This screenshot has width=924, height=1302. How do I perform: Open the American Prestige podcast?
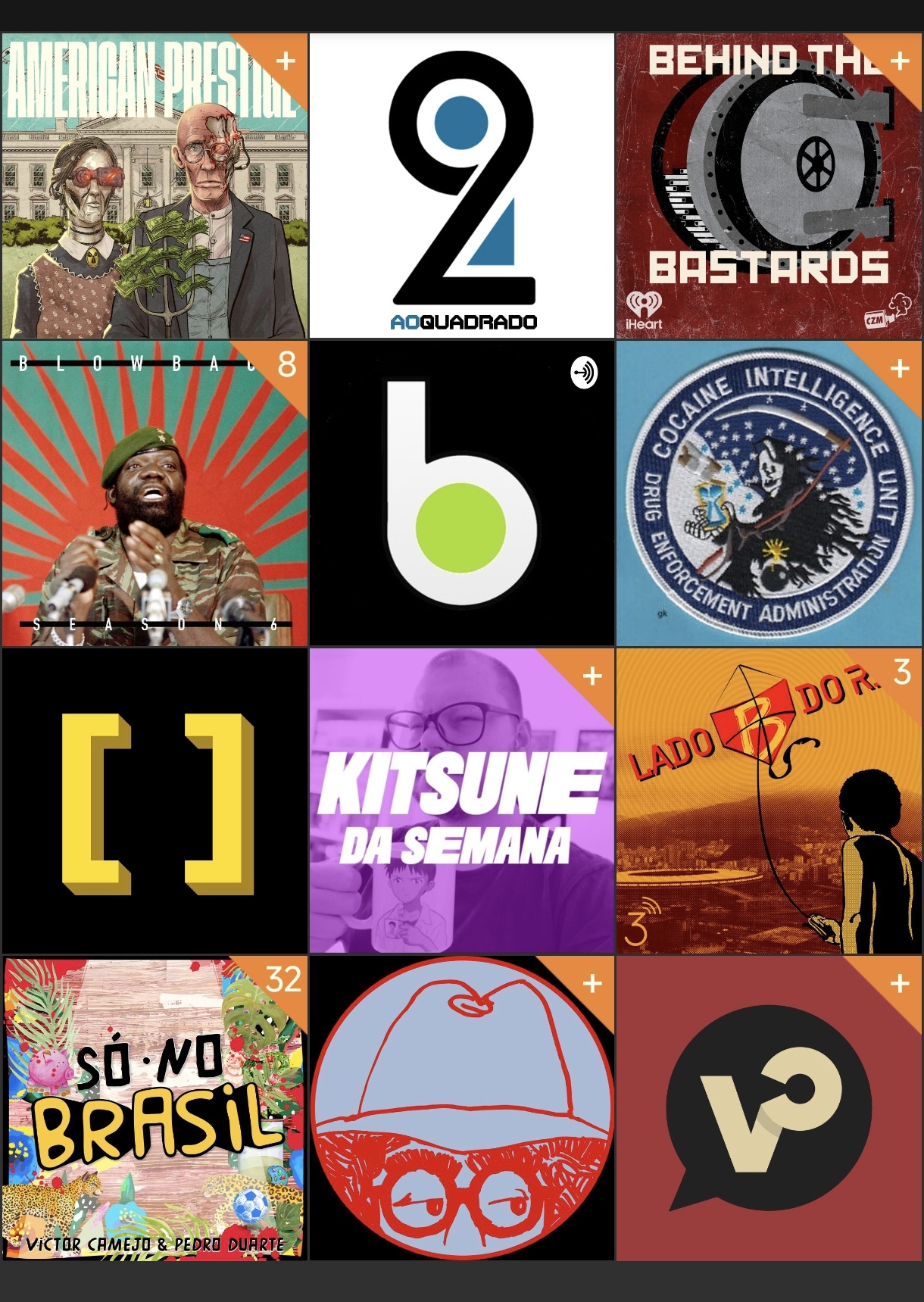[154, 186]
